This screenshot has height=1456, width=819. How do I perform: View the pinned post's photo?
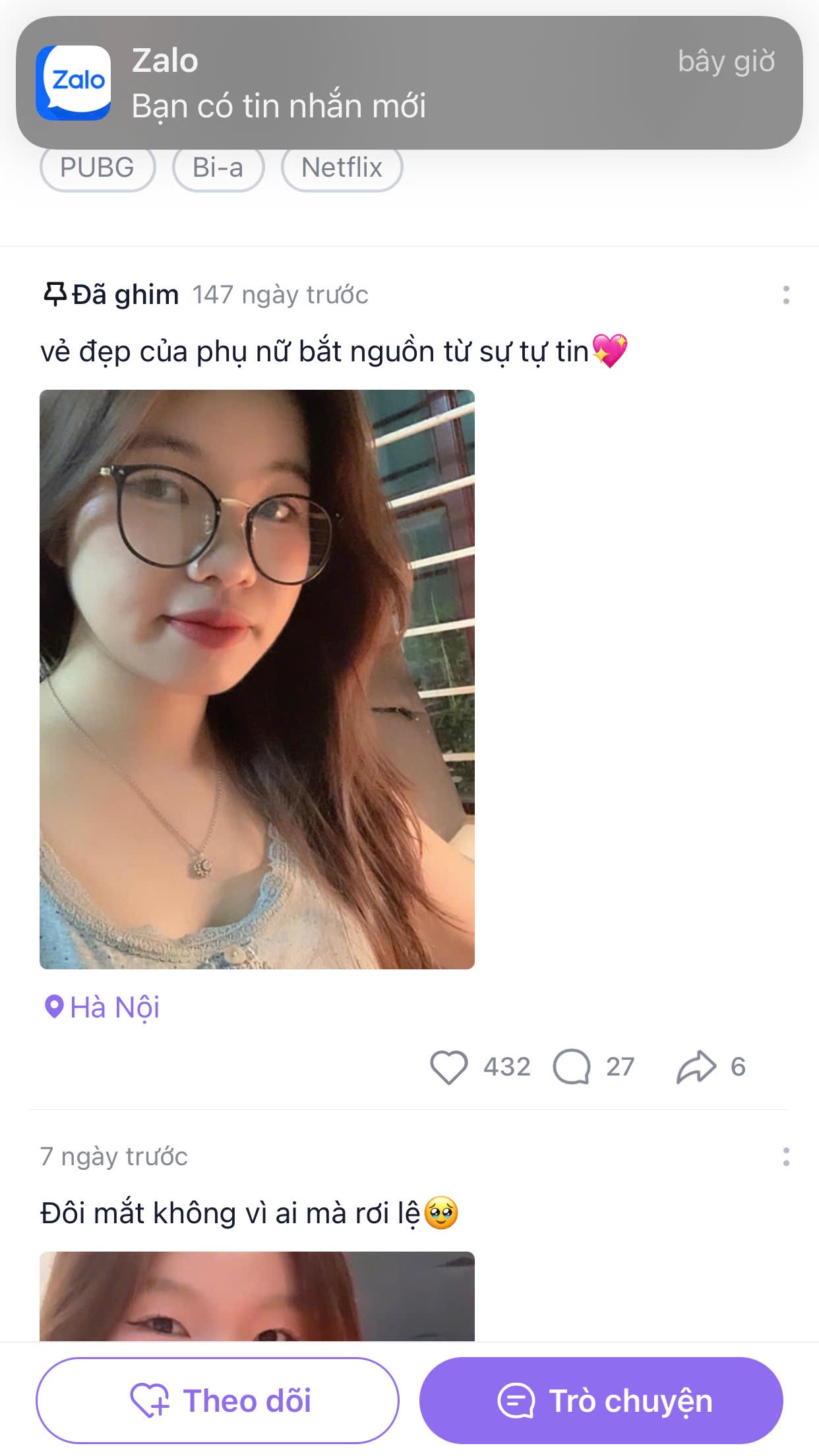point(257,679)
